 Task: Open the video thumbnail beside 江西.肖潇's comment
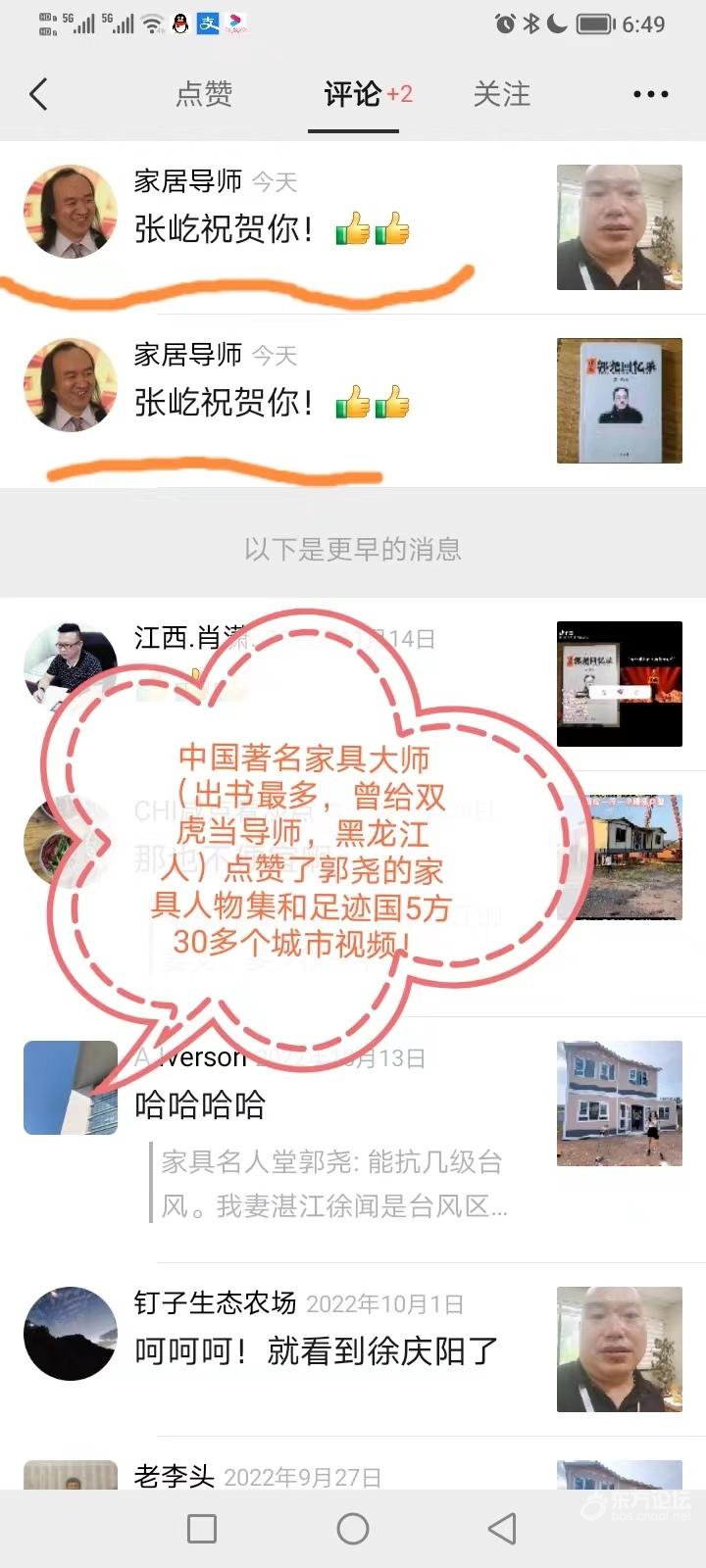tap(619, 684)
